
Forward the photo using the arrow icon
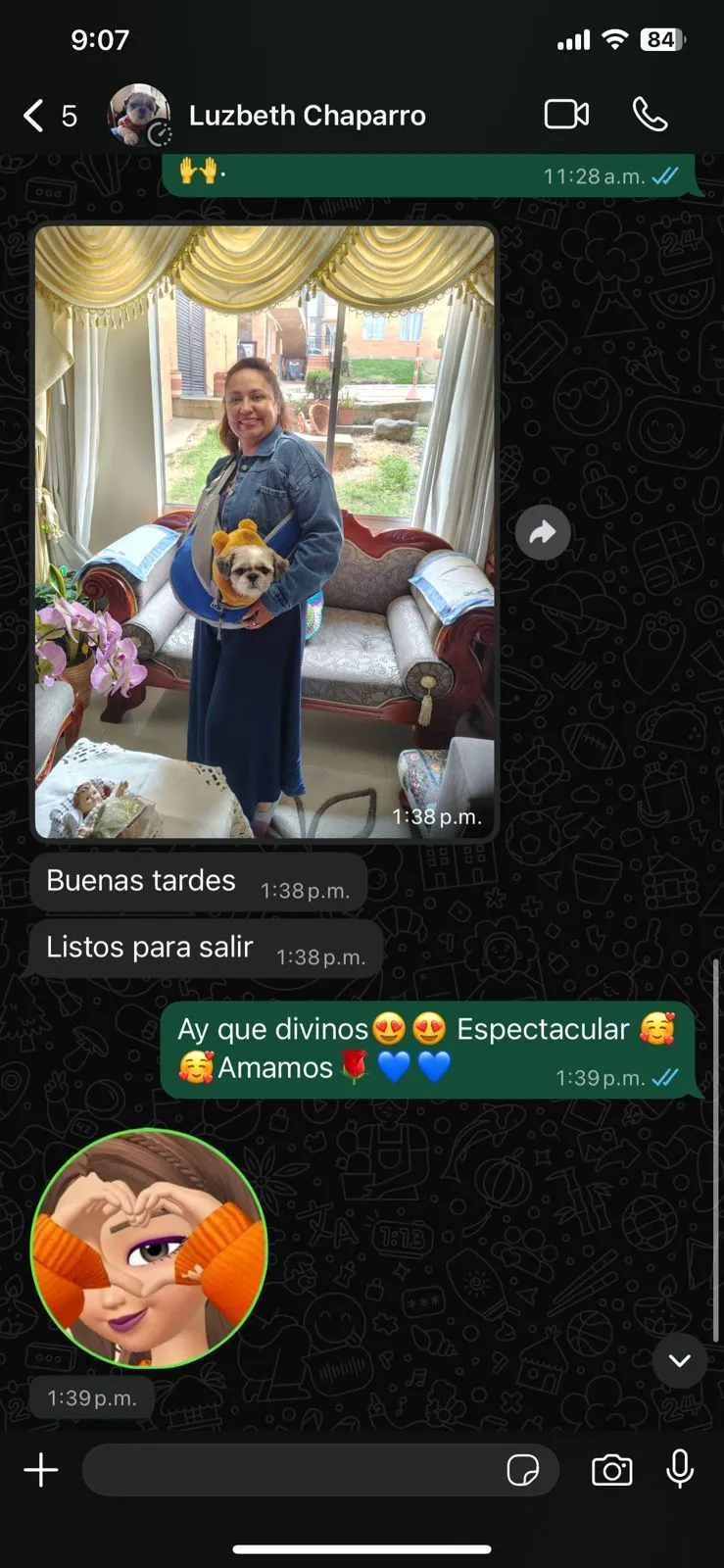coord(543,533)
